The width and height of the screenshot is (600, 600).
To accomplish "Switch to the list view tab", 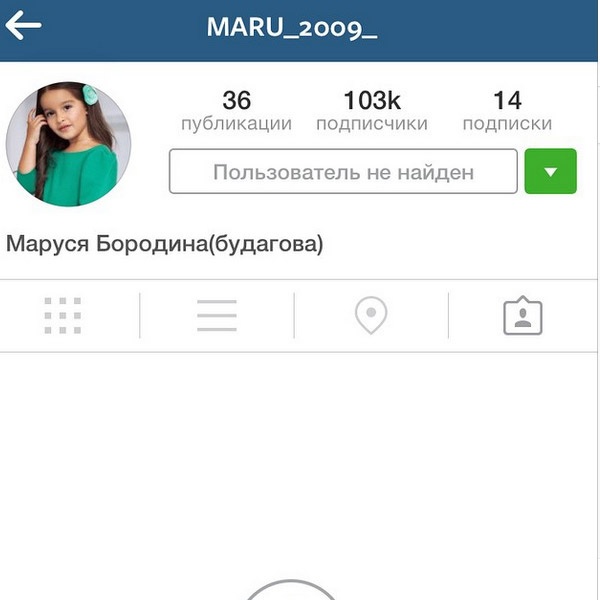I will coord(217,316).
